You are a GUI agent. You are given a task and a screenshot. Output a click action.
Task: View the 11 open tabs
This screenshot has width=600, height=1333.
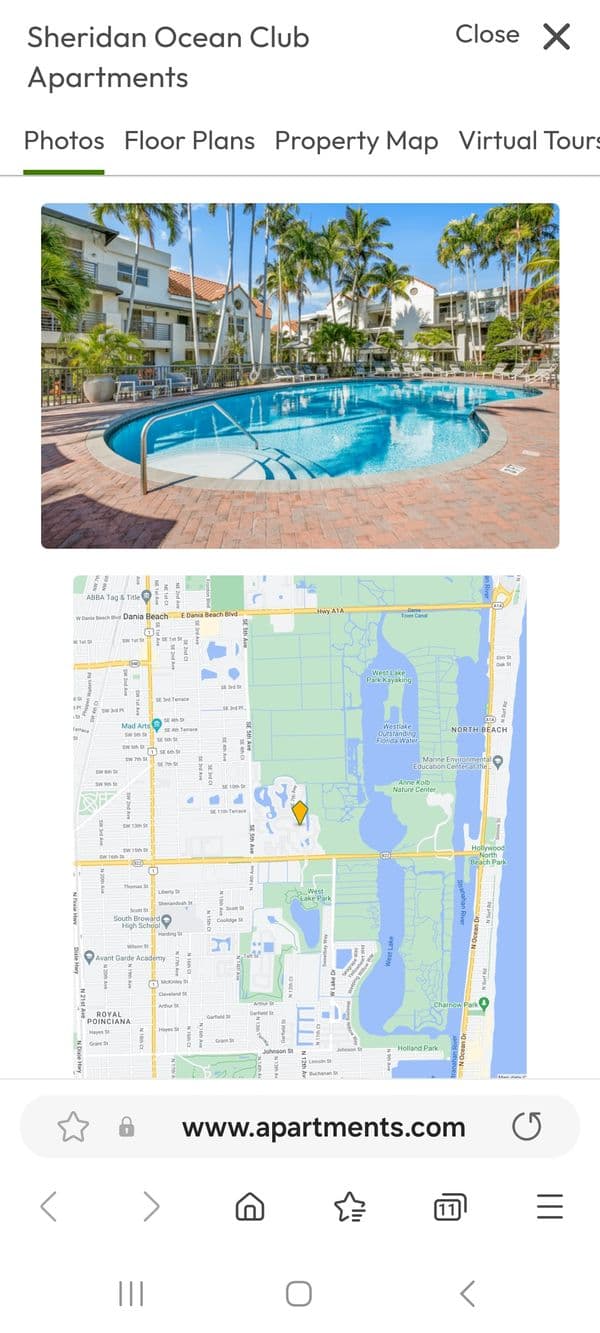pyautogui.click(x=450, y=1208)
